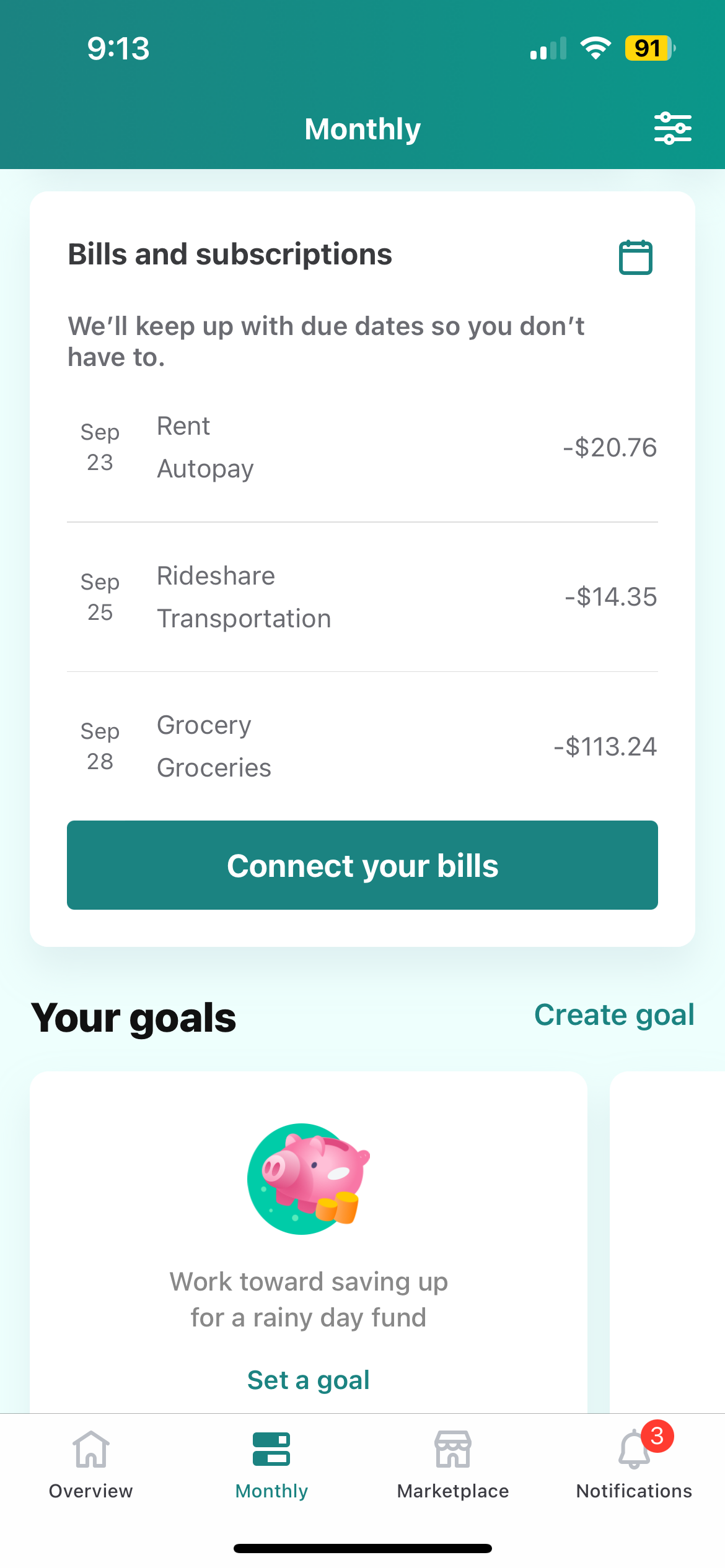Open the filter settings sliders icon
This screenshot has width=725, height=1568.
(673, 128)
